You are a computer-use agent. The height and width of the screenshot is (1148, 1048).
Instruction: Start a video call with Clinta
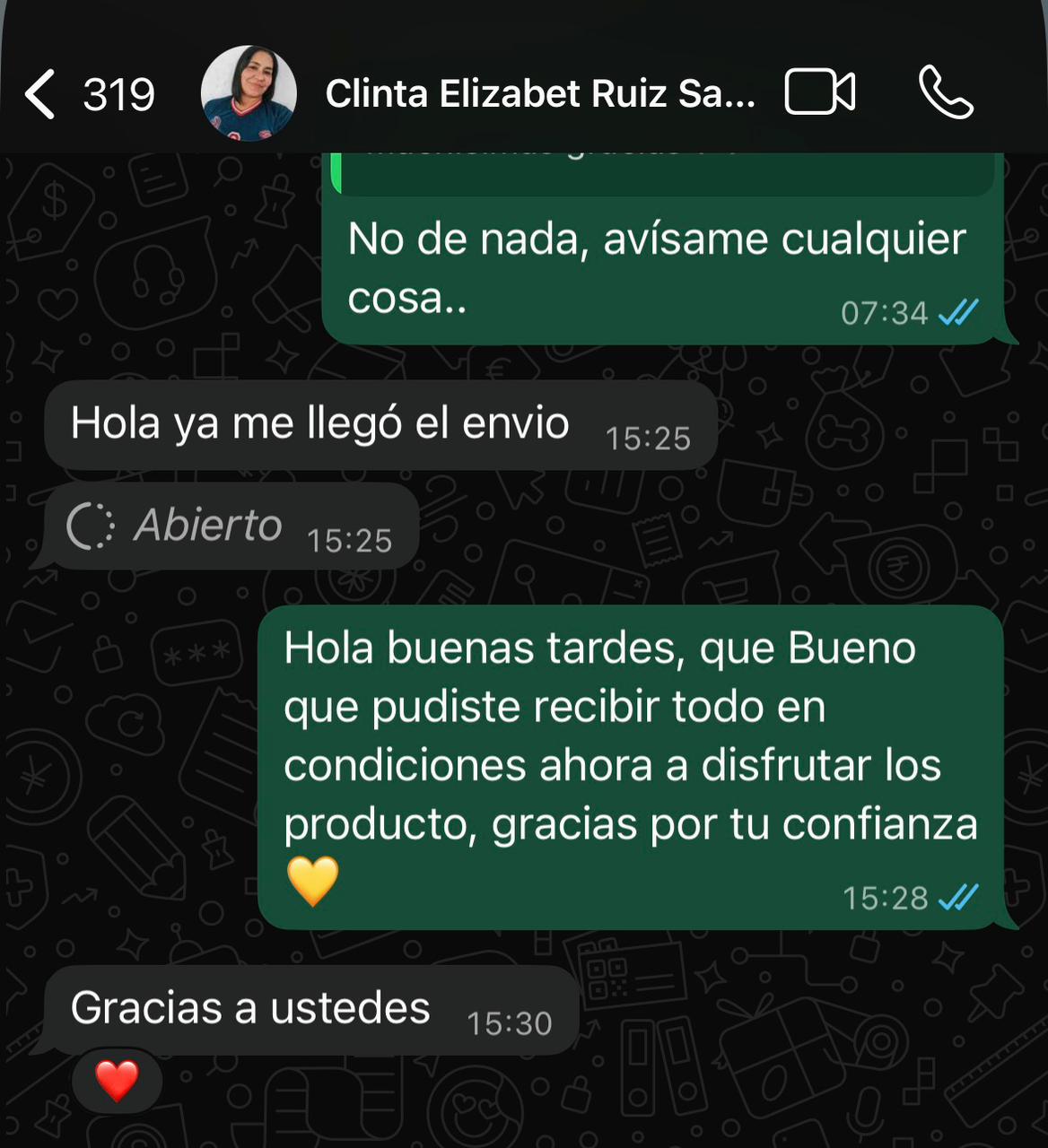coord(819,92)
